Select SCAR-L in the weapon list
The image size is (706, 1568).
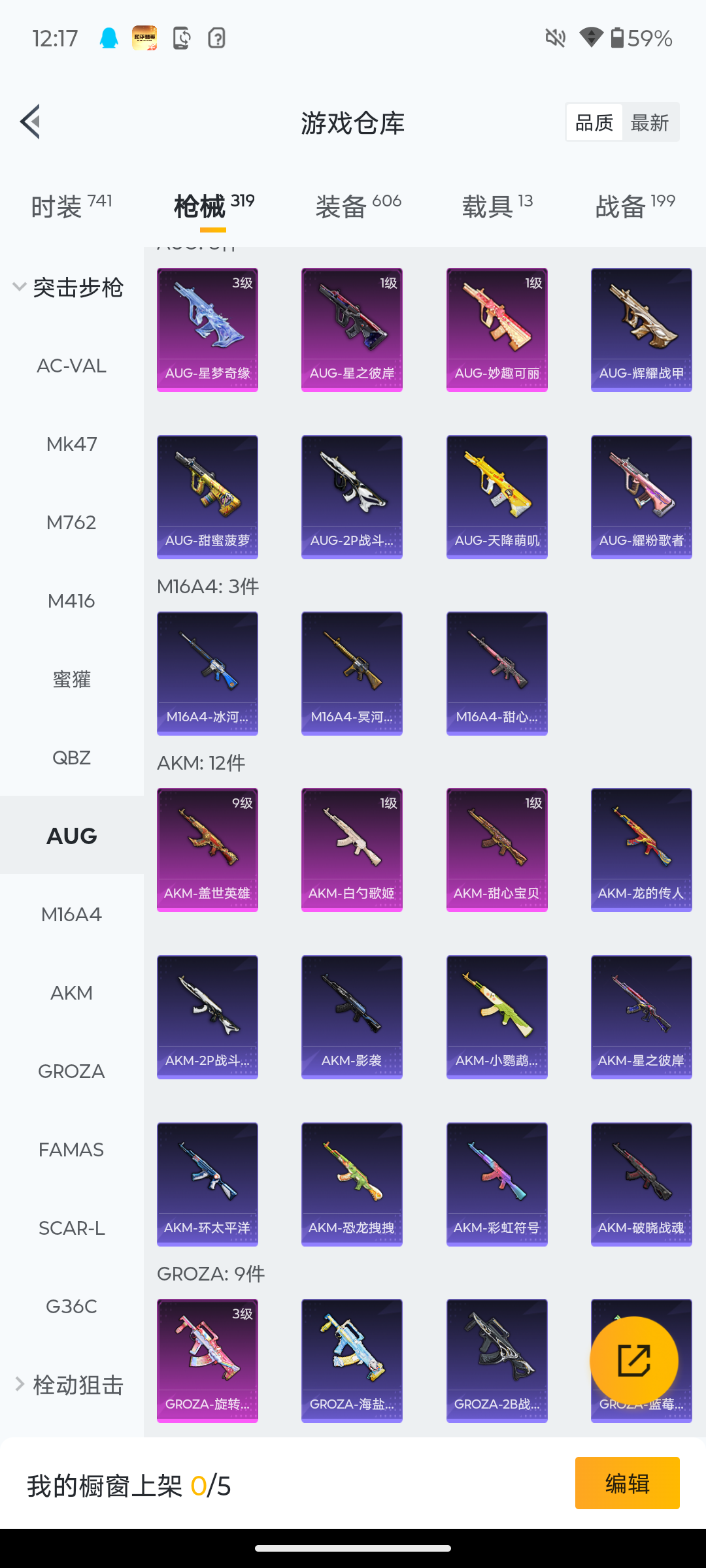pos(71,1228)
